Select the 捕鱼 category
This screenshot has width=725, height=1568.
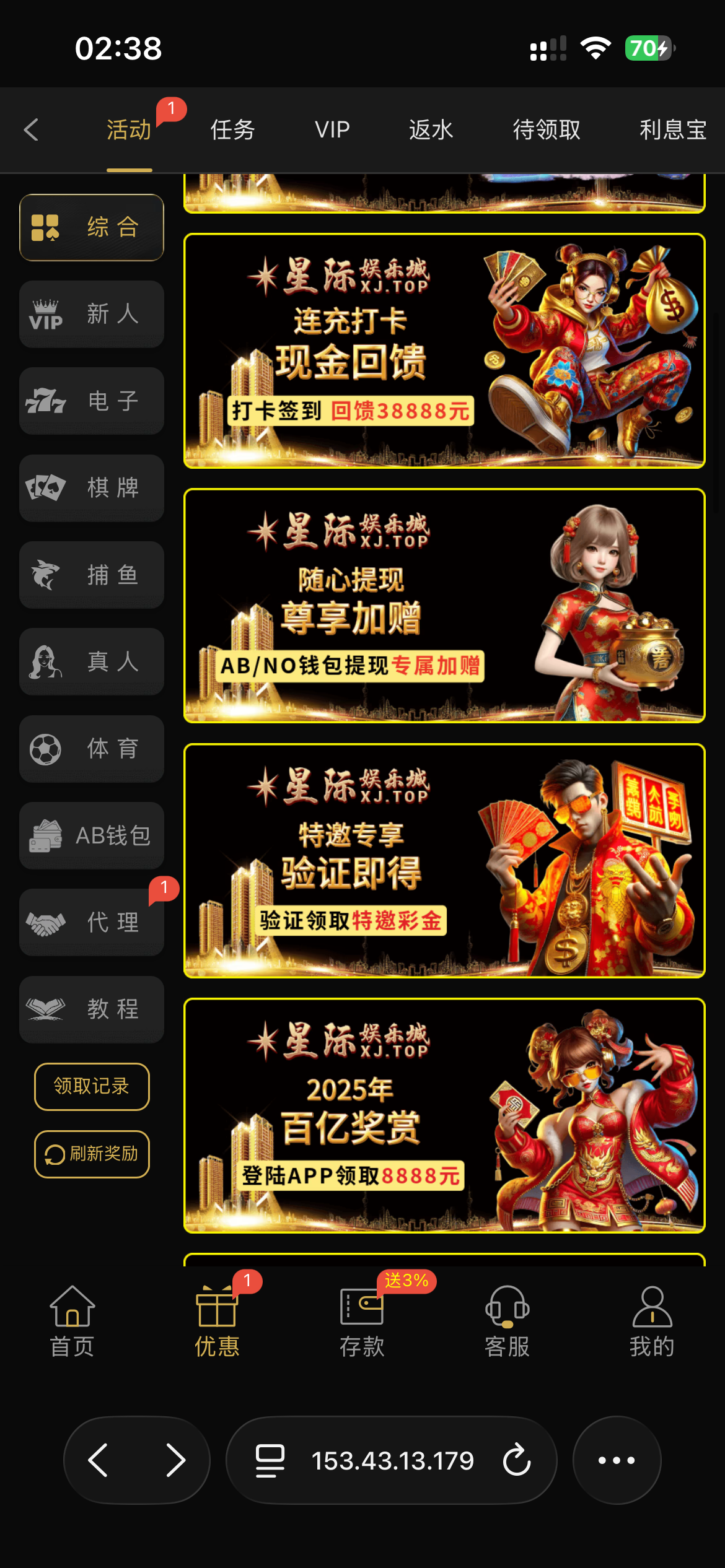click(92, 575)
